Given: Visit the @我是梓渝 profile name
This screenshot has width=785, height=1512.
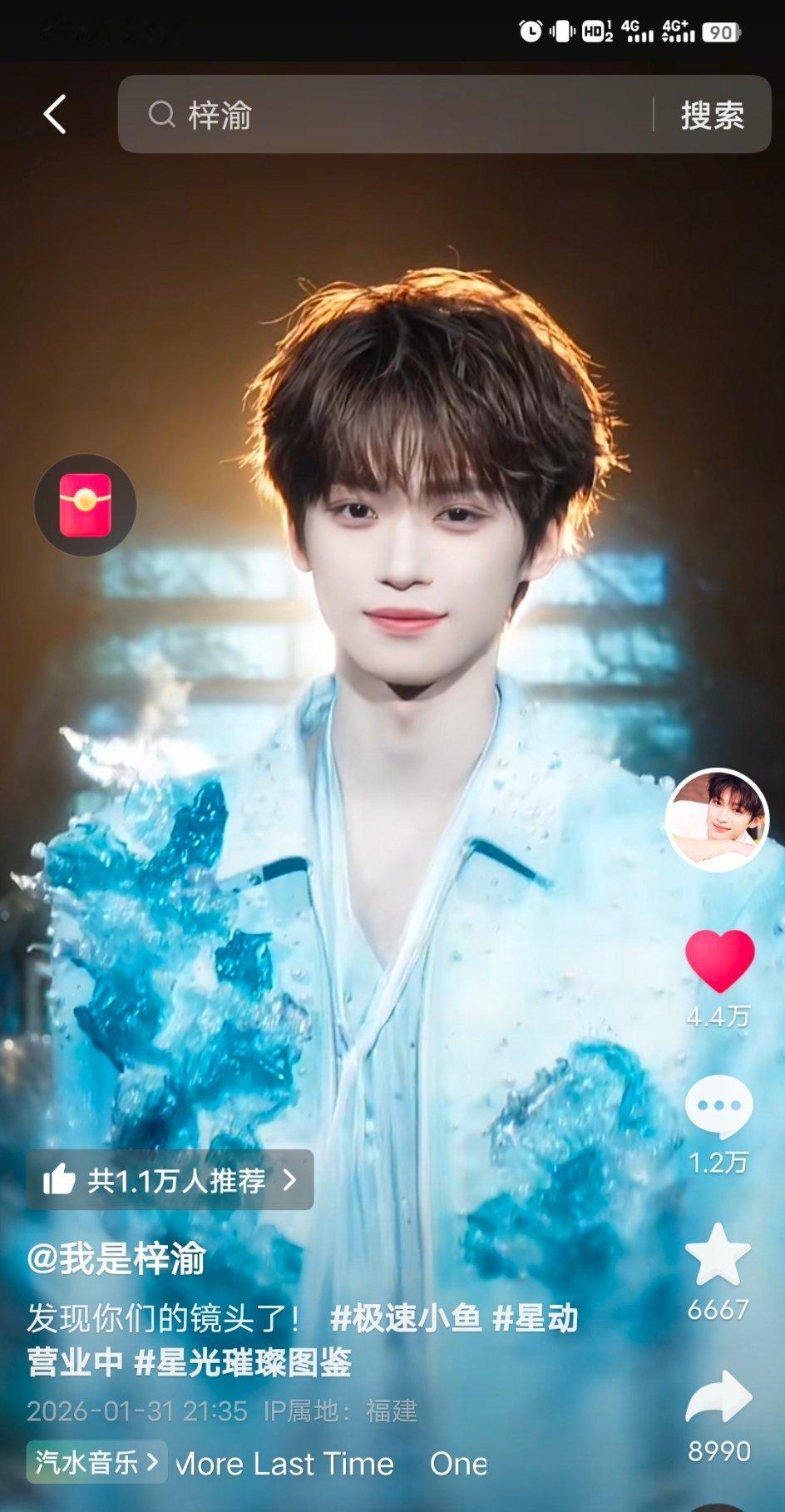Looking at the screenshot, I should 116,1258.
